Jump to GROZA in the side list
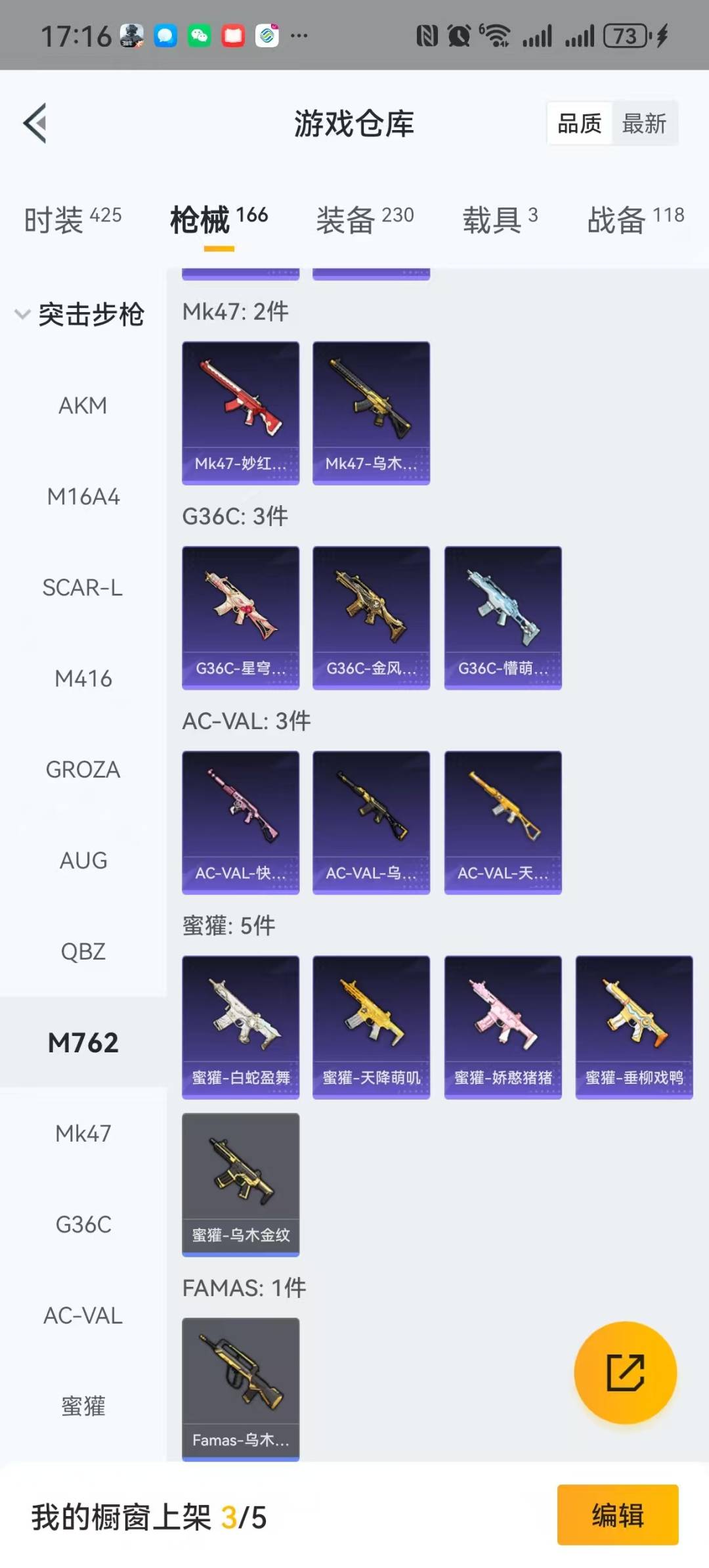This screenshot has width=709, height=1568. [x=83, y=769]
